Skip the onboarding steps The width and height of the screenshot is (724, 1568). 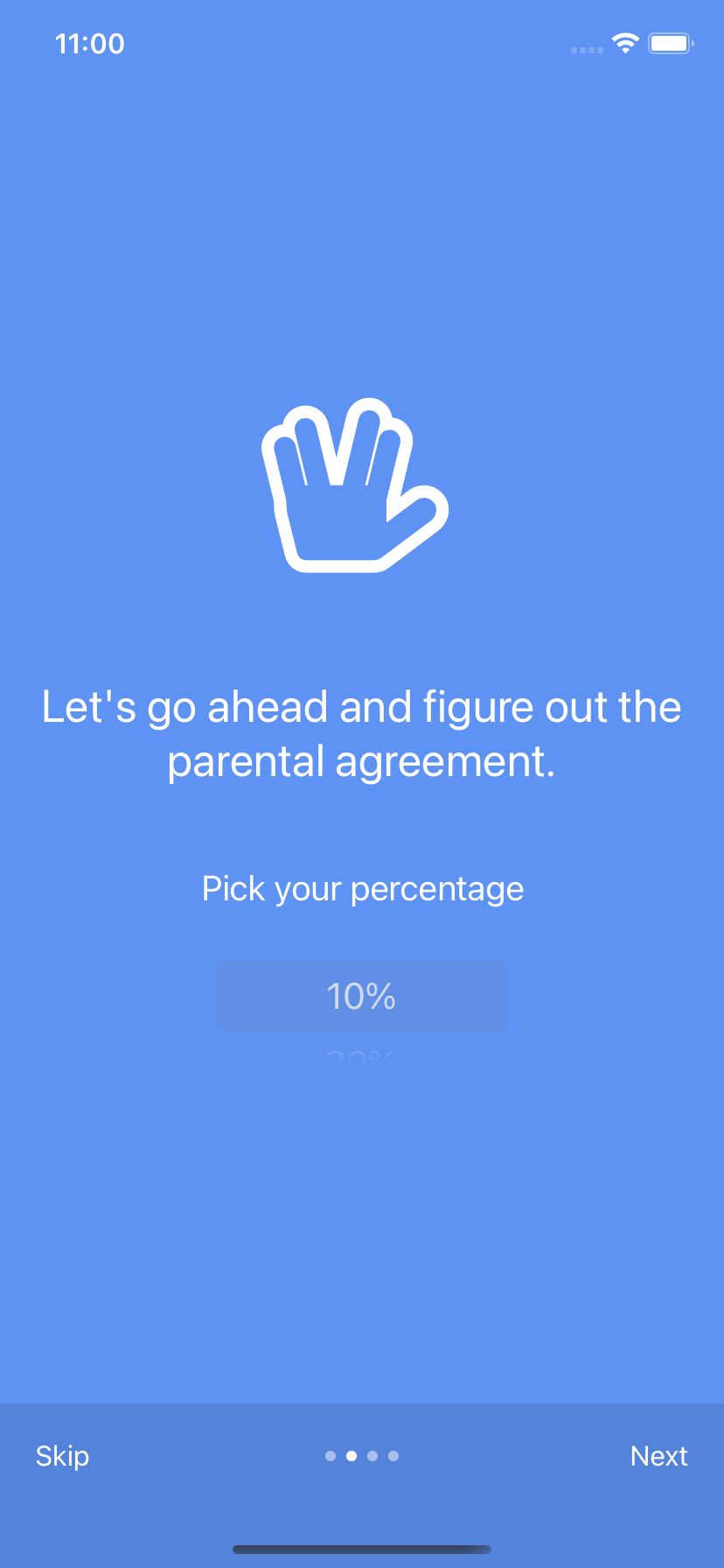[62, 1456]
